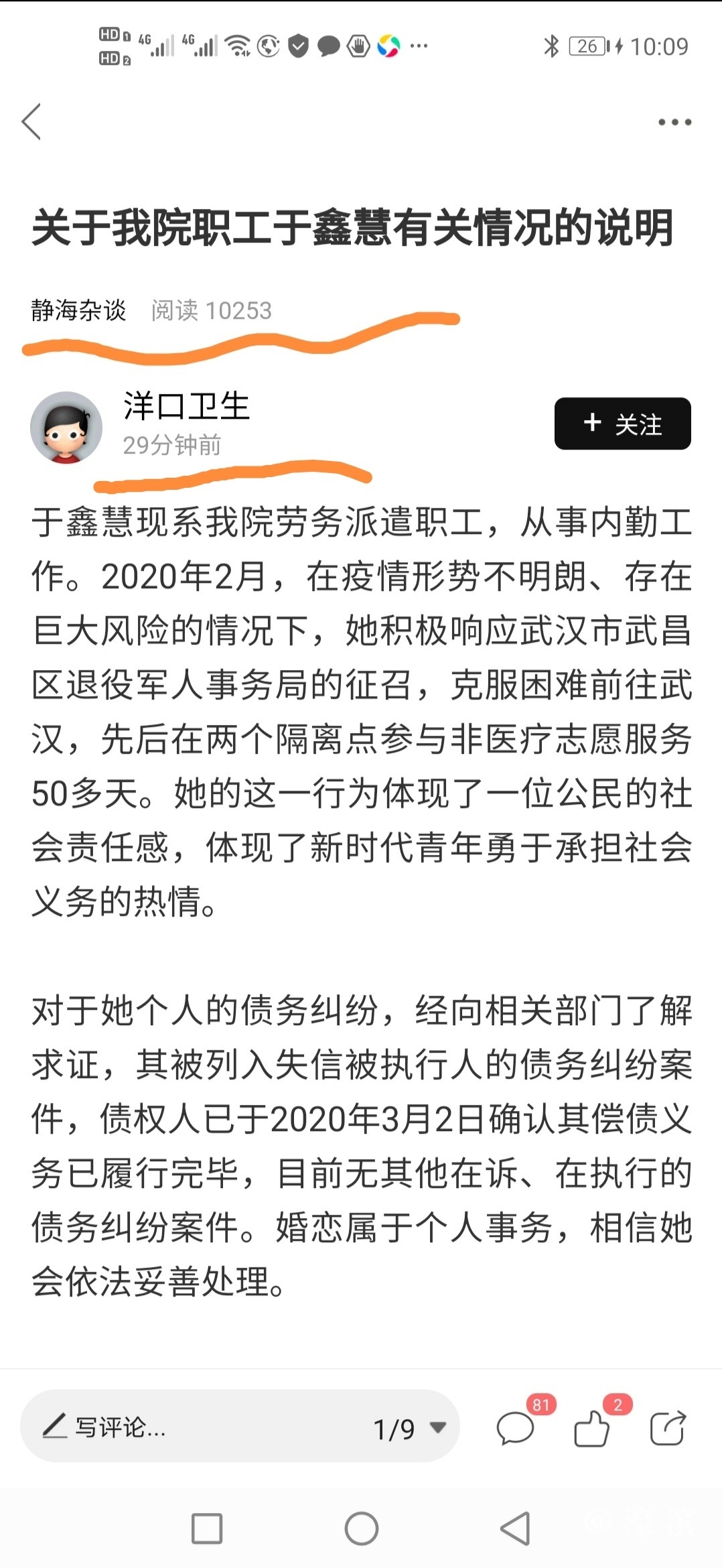Open 洋口卫生's profile avatar
The image size is (722, 1568).
point(66,428)
